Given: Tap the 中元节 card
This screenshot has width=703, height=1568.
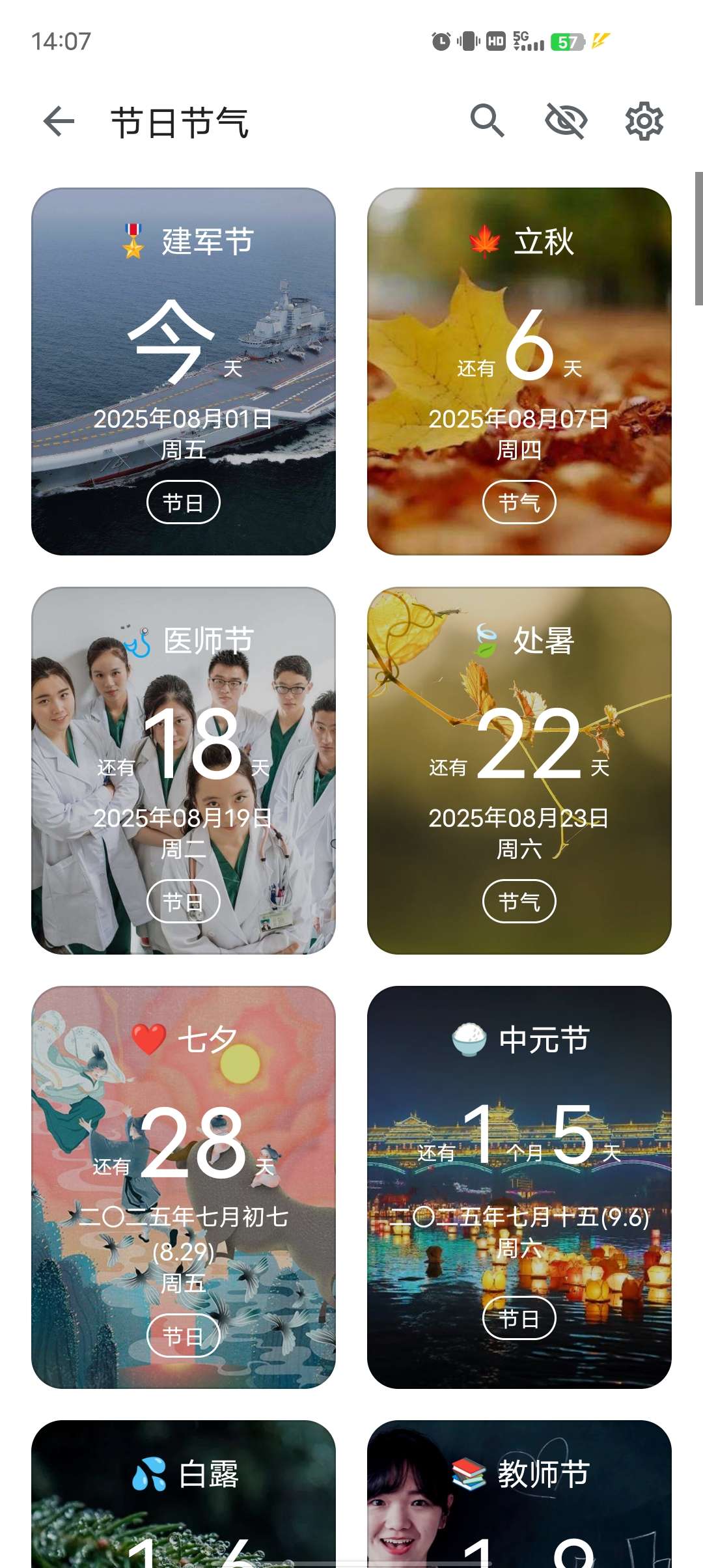Looking at the screenshot, I should 519,1186.
